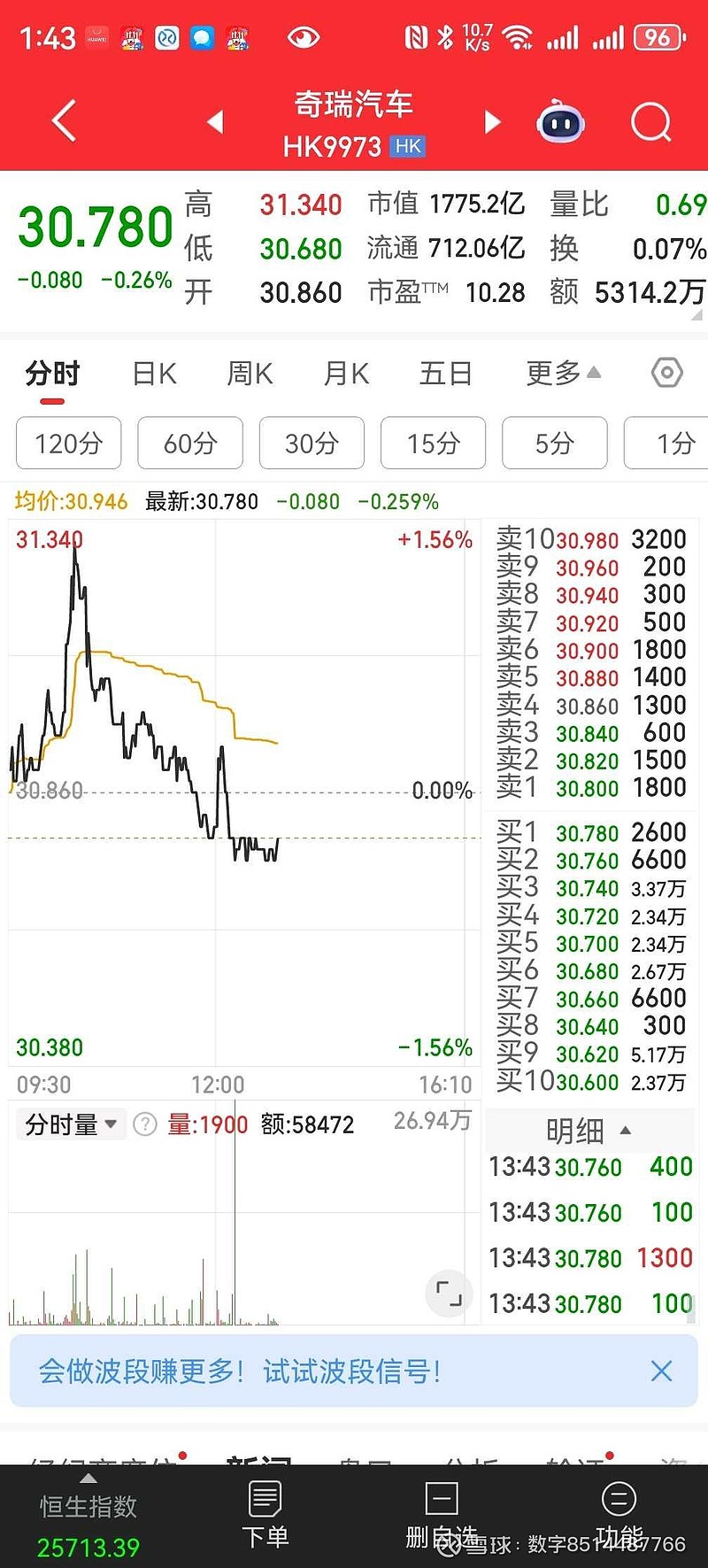Switch to next stock with right arrow
Viewport: 708px width, 1568px height.
pos(492,122)
